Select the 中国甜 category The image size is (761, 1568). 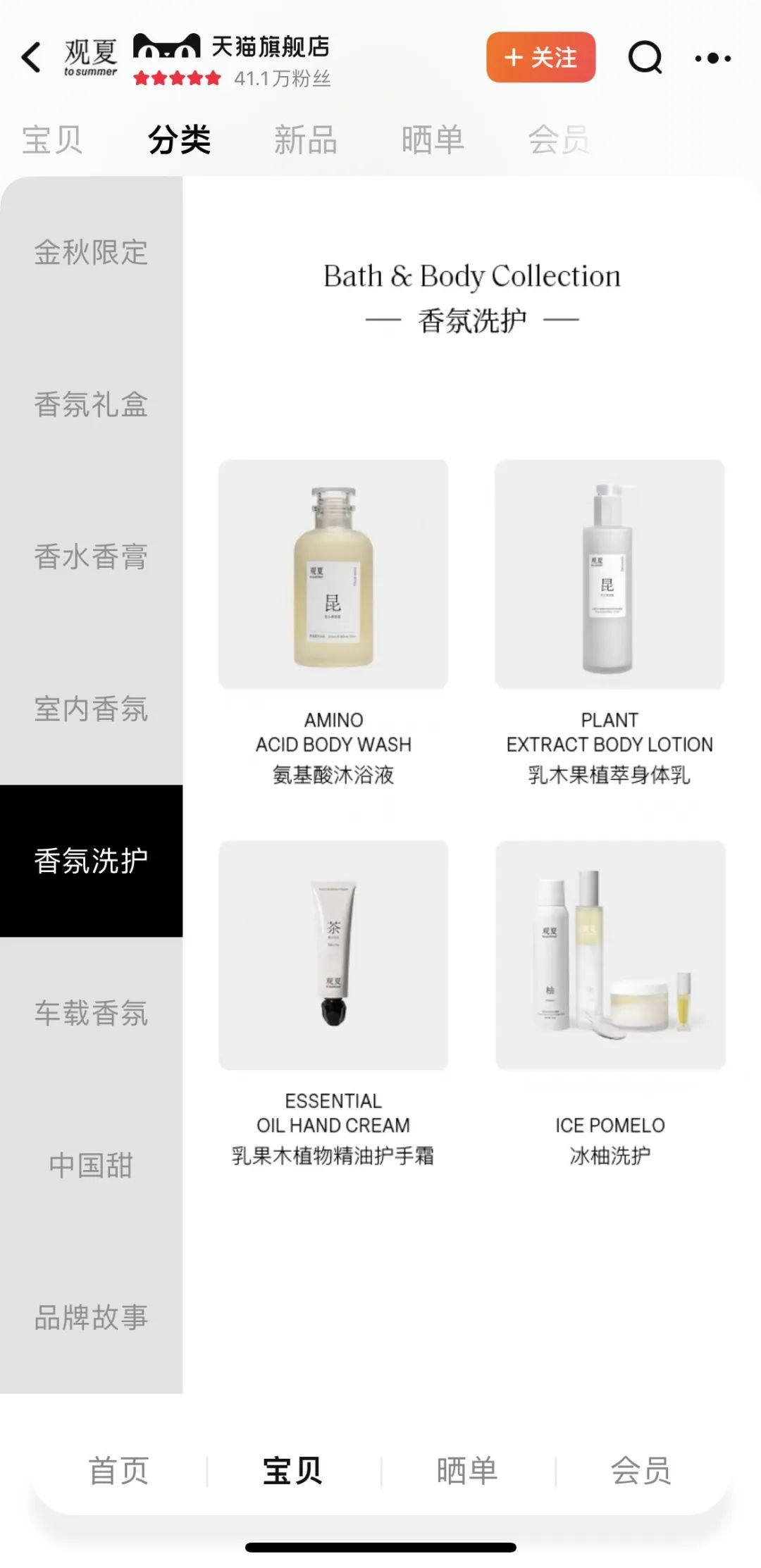coord(91,1165)
